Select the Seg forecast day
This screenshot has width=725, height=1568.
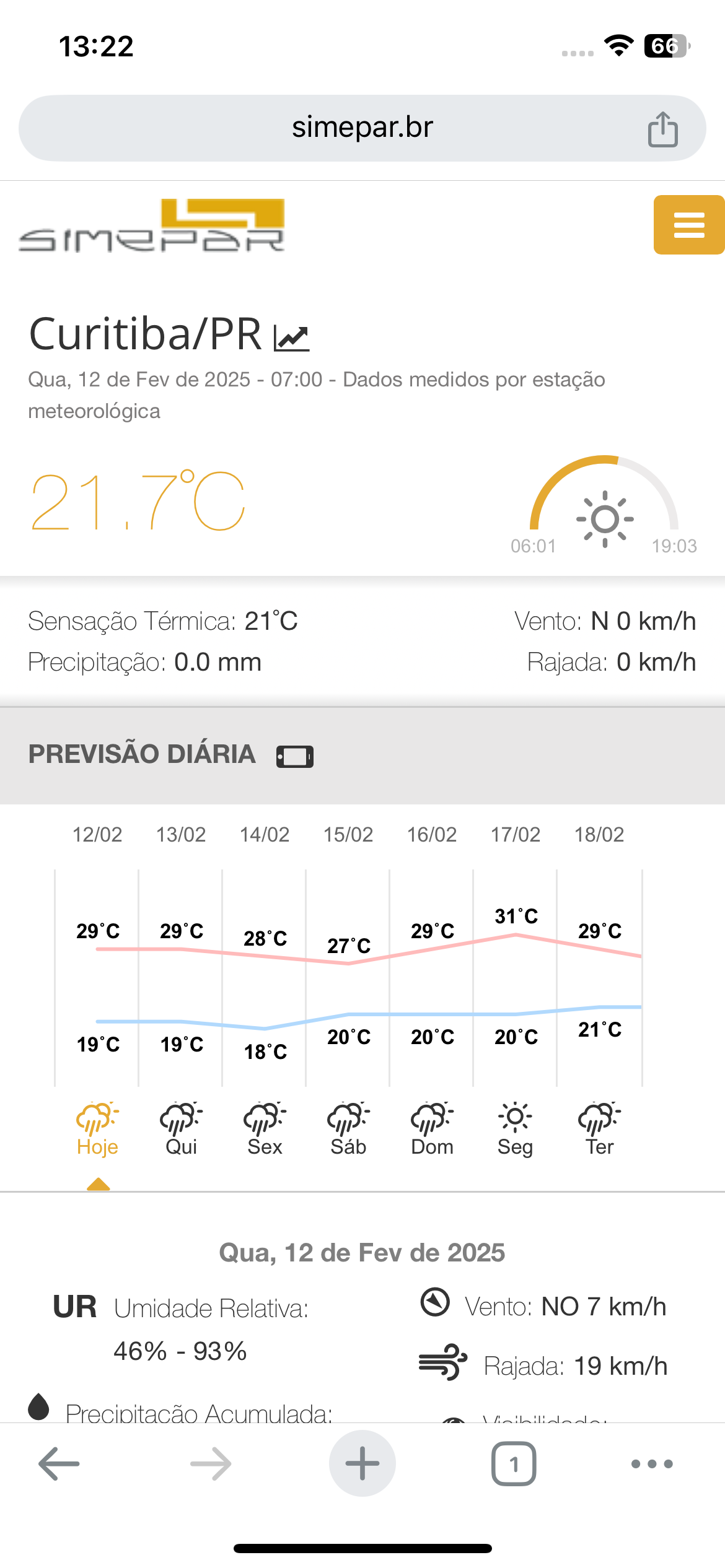[x=515, y=1128]
